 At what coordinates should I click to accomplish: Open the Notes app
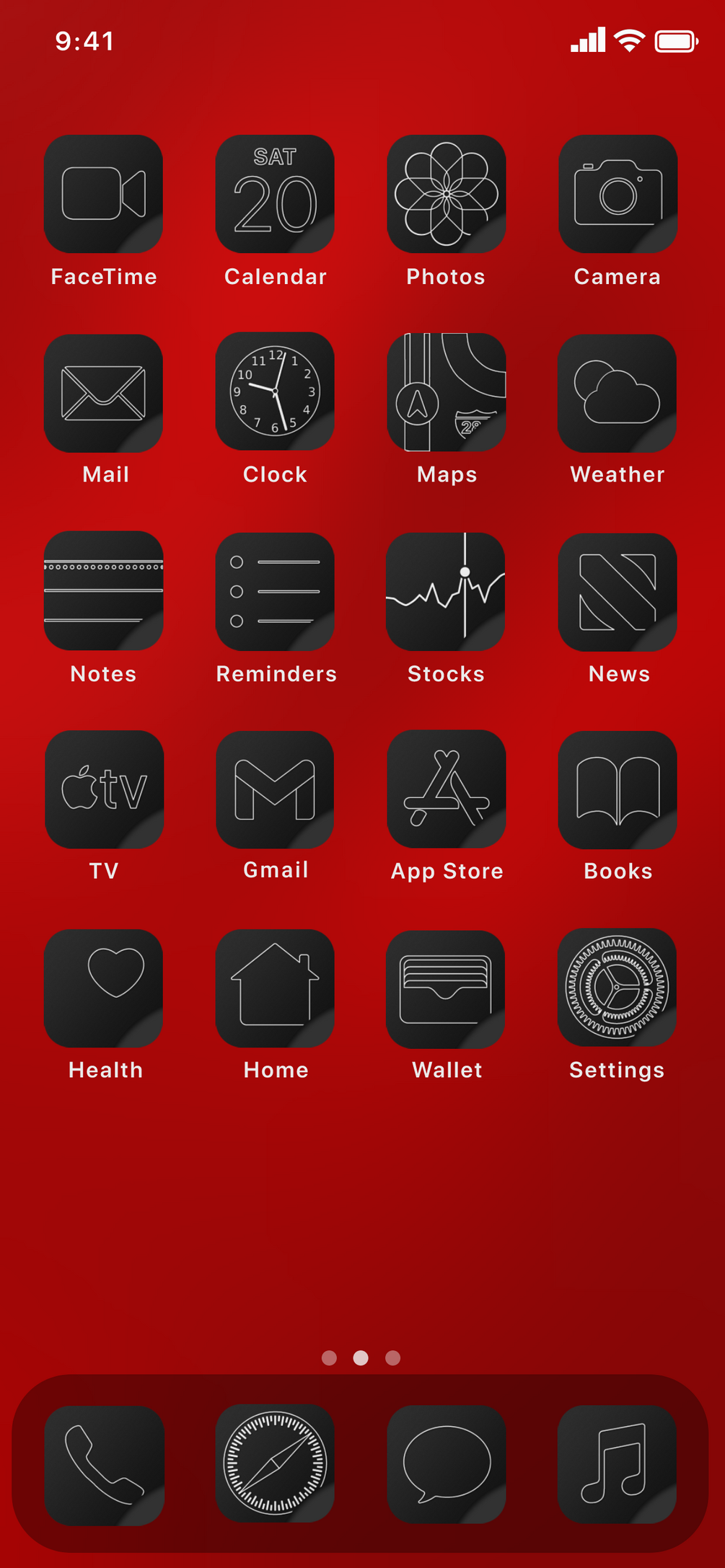[x=103, y=590]
